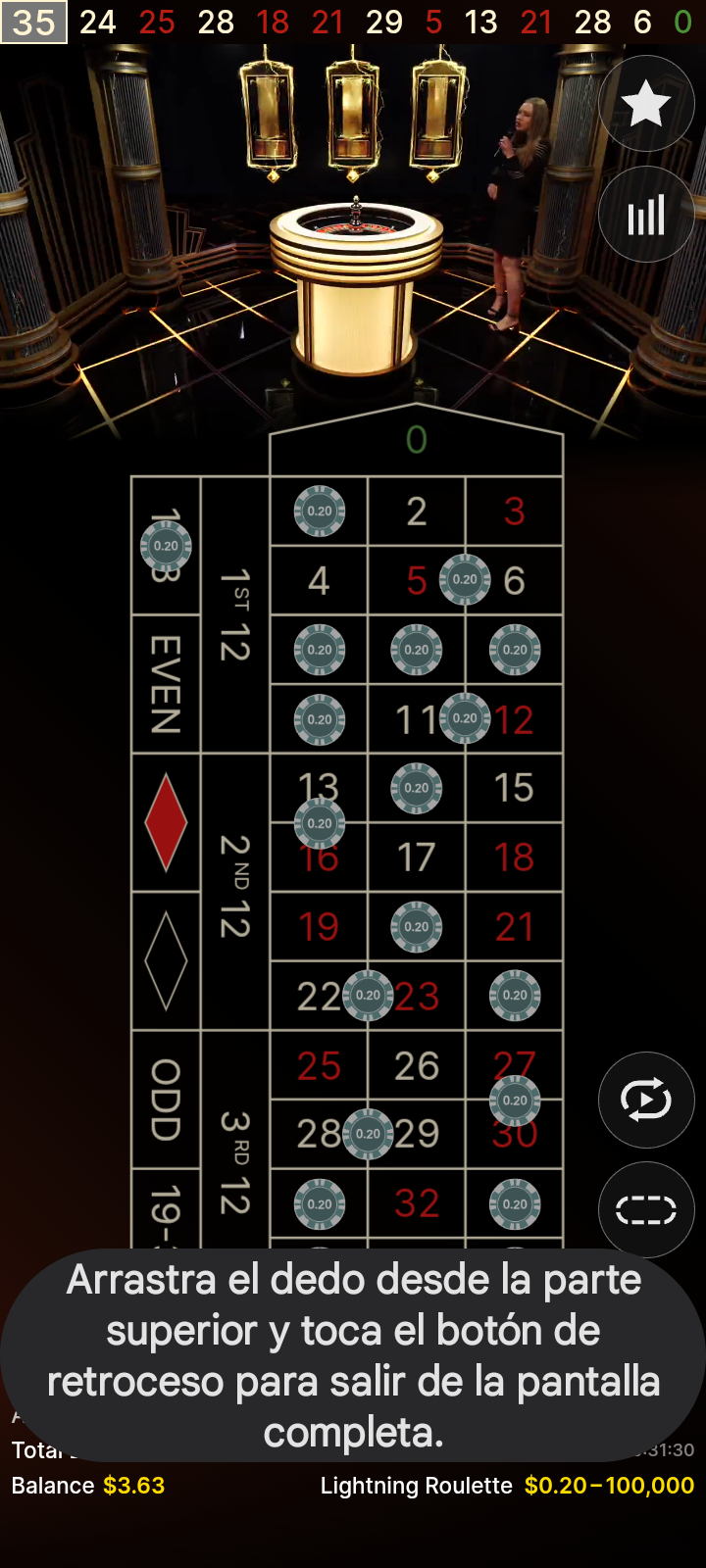Select the ODD outside bet
The height and width of the screenshot is (1568, 706).
tap(166, 1100)
